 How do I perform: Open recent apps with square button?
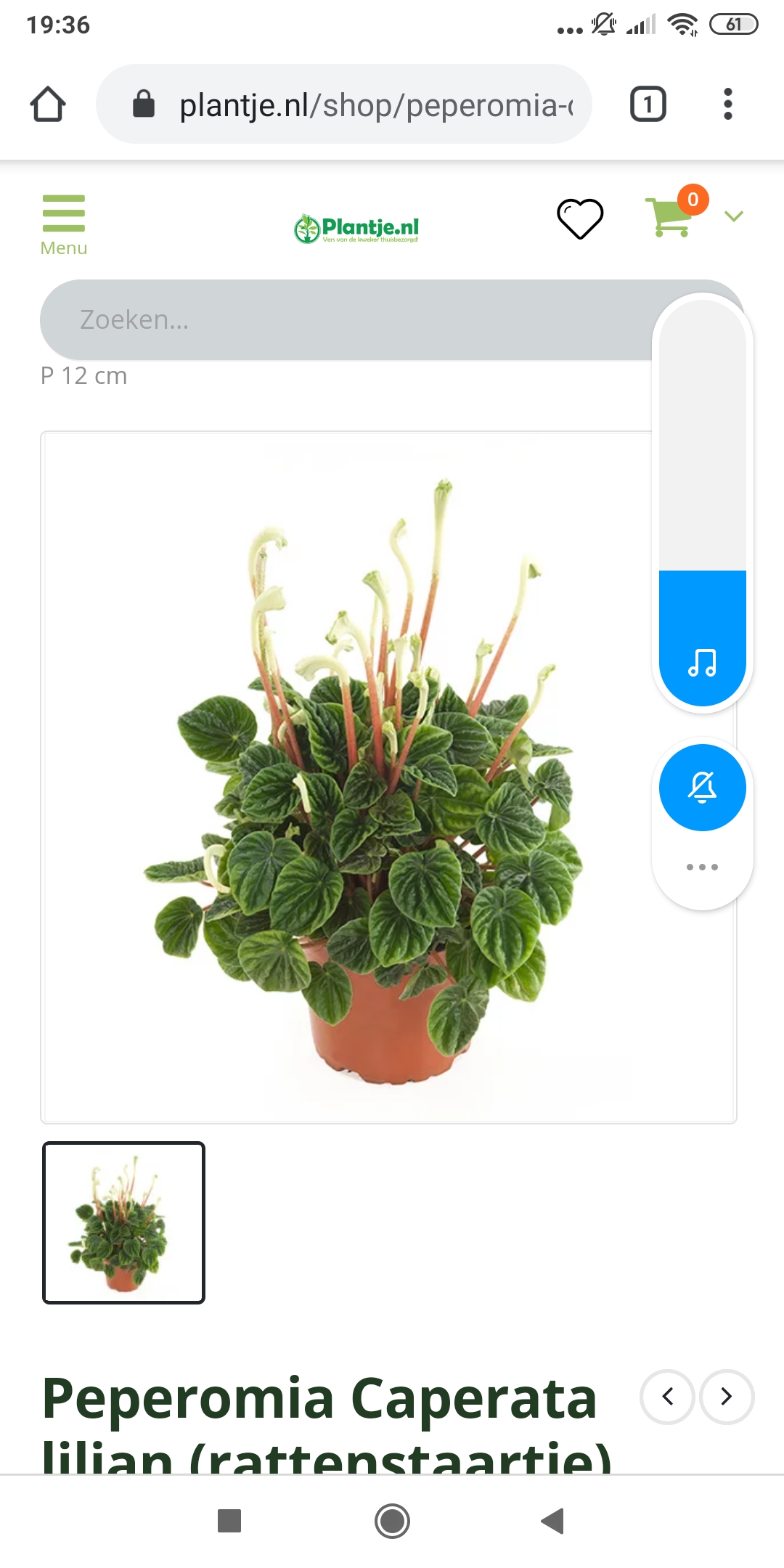click(x=229, y=1521)
